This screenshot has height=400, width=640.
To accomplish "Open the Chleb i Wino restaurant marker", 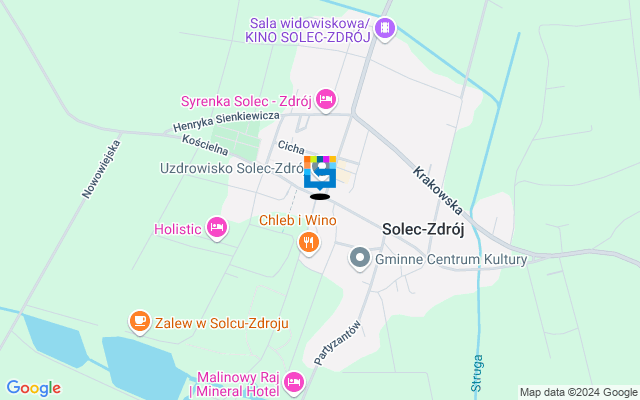I will (309, 241).
